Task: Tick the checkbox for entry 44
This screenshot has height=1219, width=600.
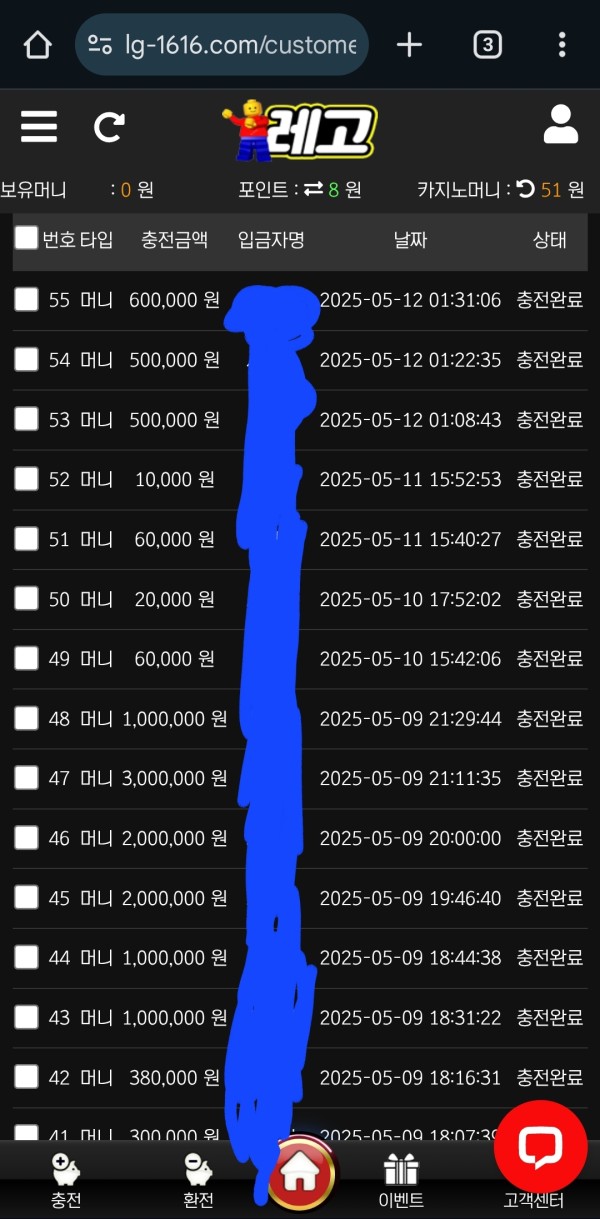Action: pyautogui.click(x=26, y=957)
